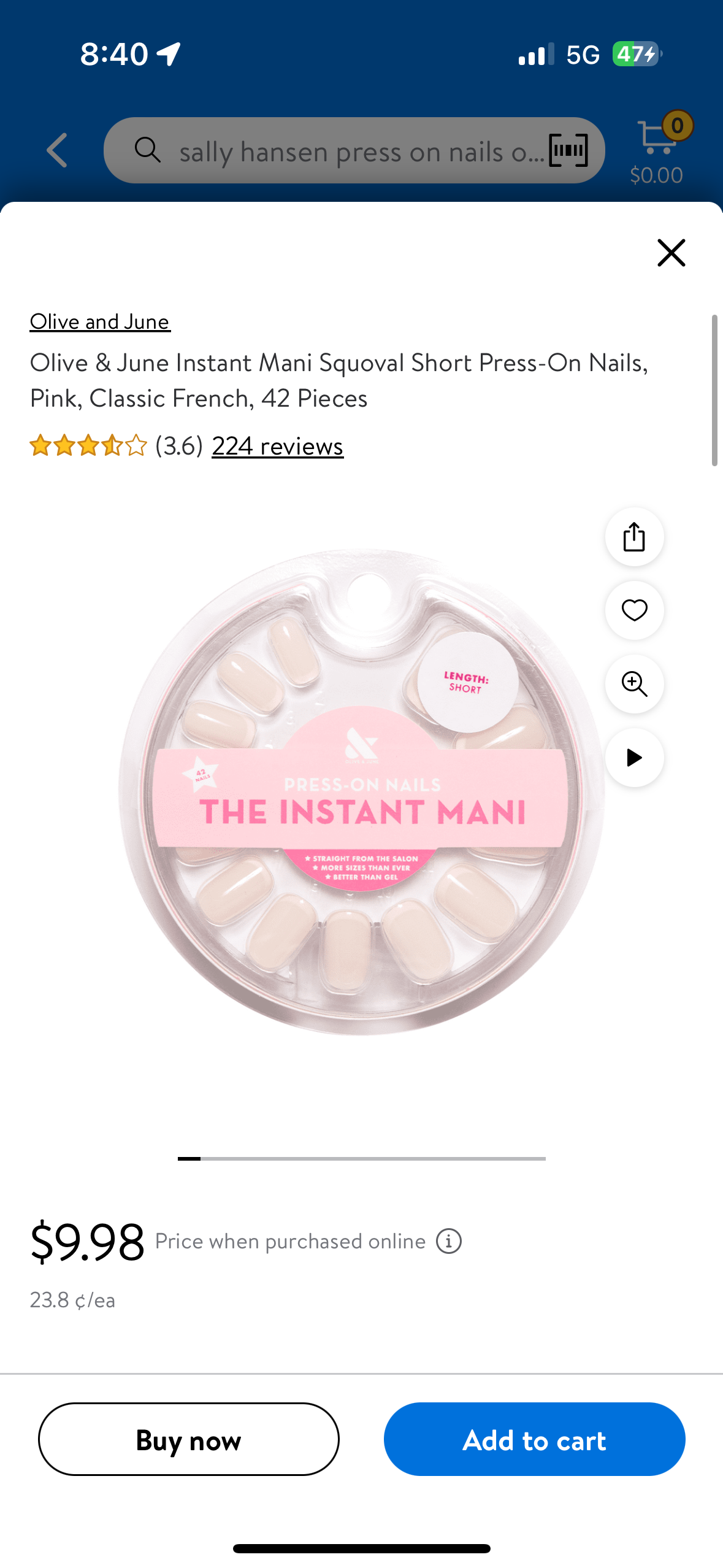The width and height of the screenshot is (723, 1568).
Task: Open the 224 reviews link
Action: click(277, 446)
